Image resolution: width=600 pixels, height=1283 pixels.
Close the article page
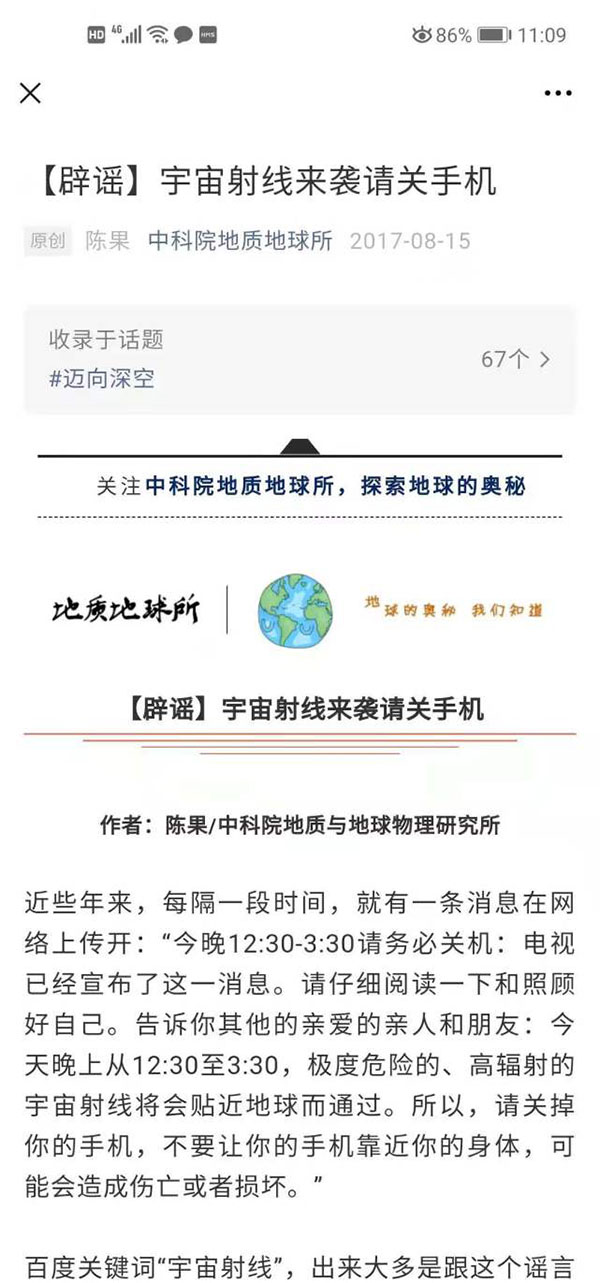tap(30, 93)
